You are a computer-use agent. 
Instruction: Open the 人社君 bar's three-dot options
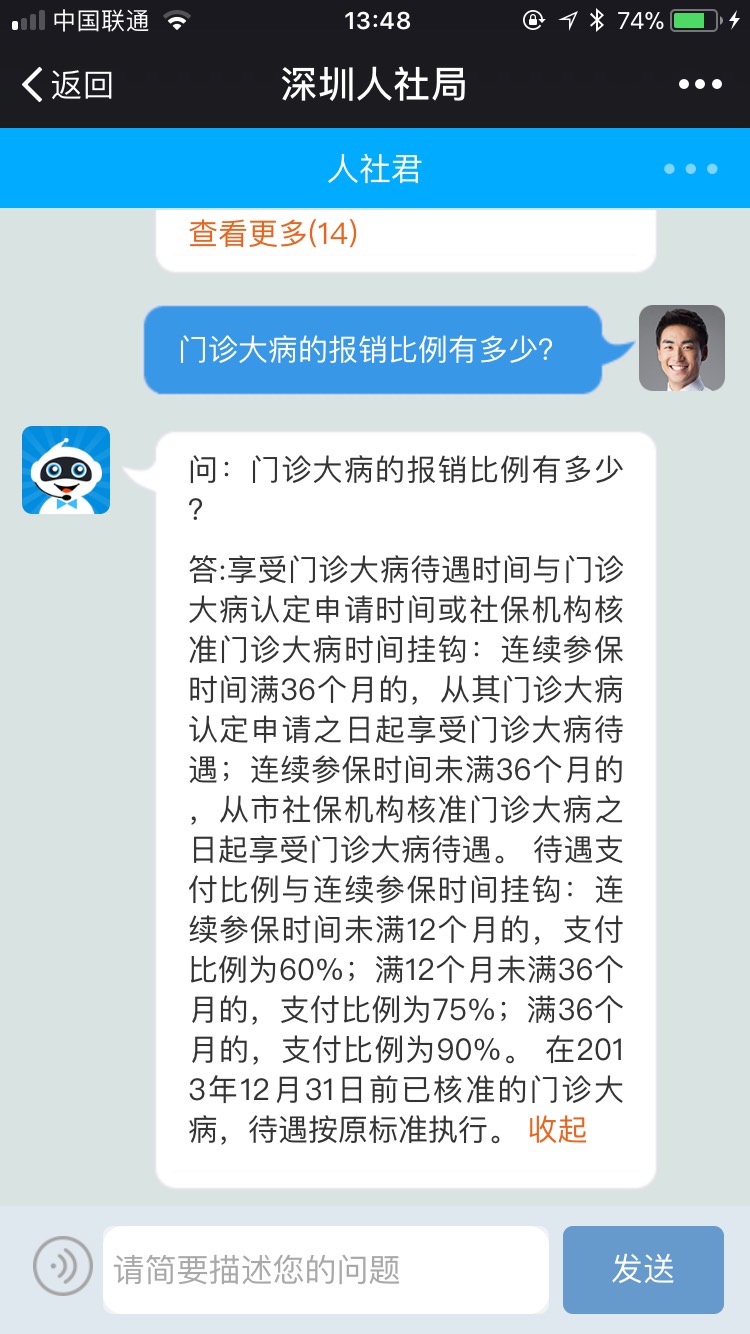(x=690, y=169)
